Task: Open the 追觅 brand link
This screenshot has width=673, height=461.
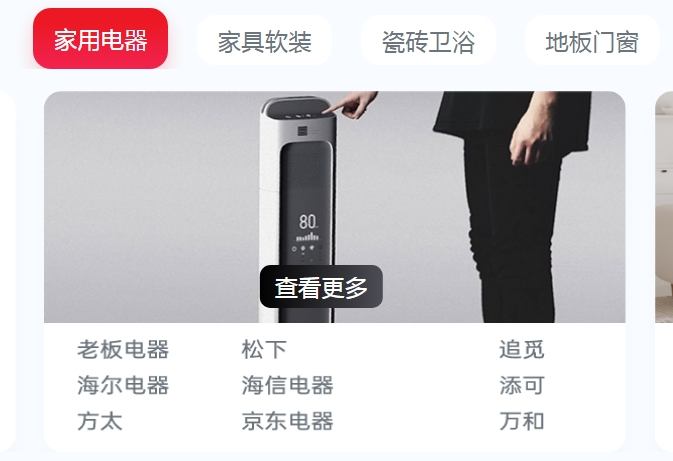Action: (522, 350)
